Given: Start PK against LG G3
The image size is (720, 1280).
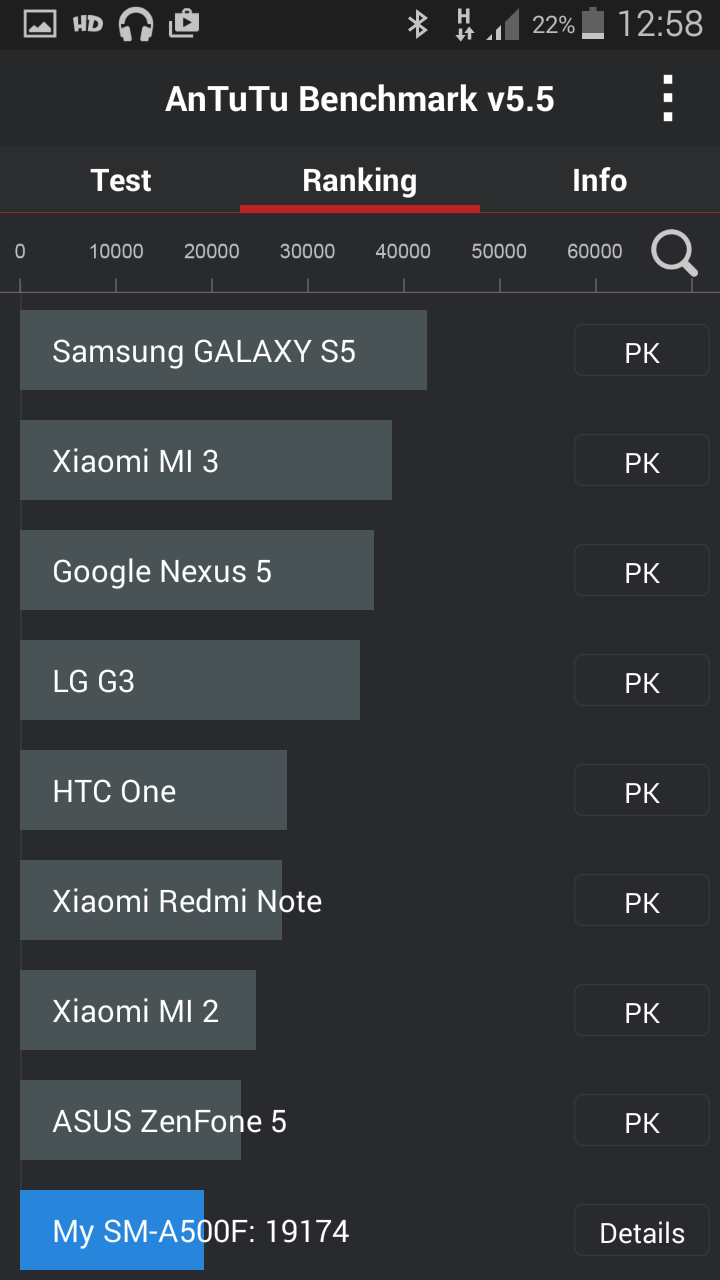Looking at the screenshot, I should pyautogui.click(x=642, y=681).
